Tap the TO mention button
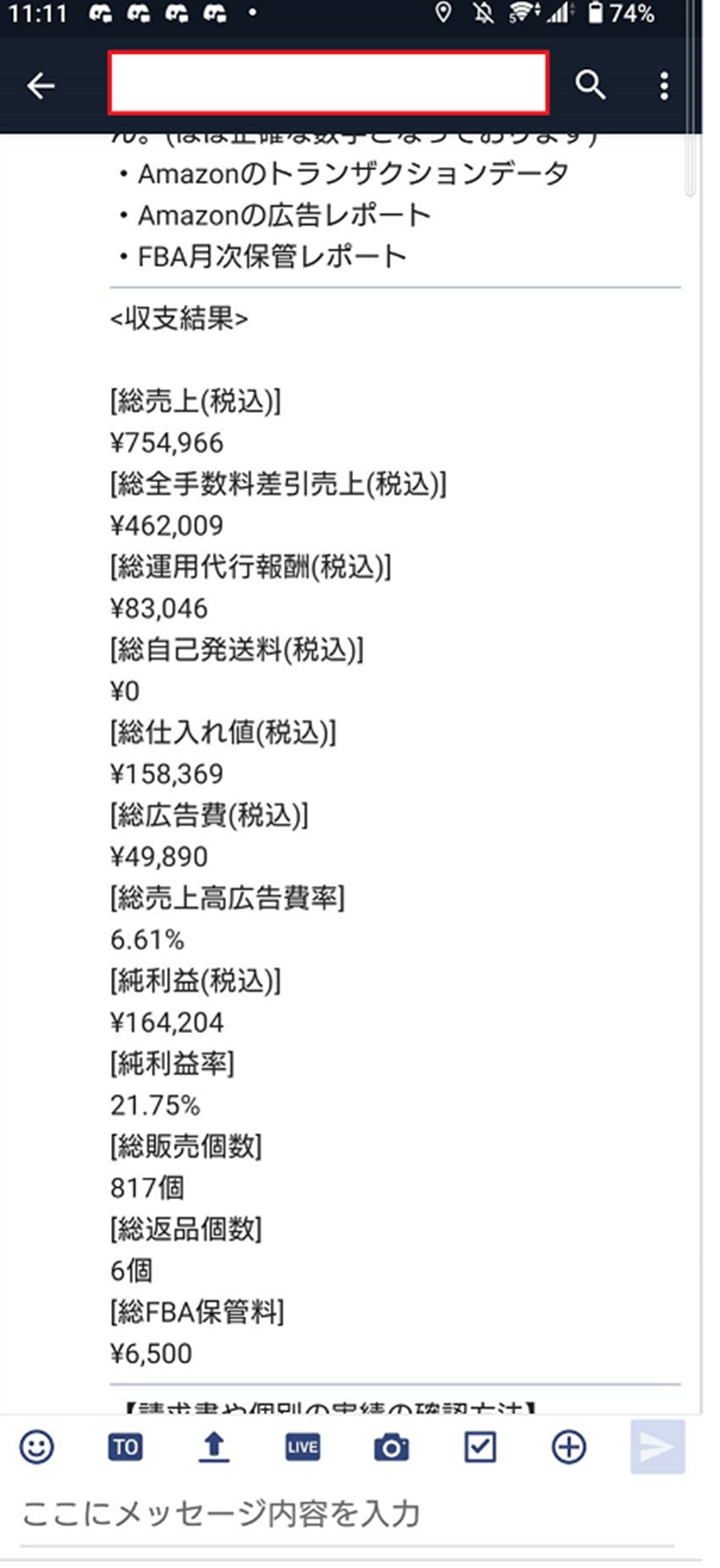Screen dimensions: 720x1568 tap(125, 1446)
